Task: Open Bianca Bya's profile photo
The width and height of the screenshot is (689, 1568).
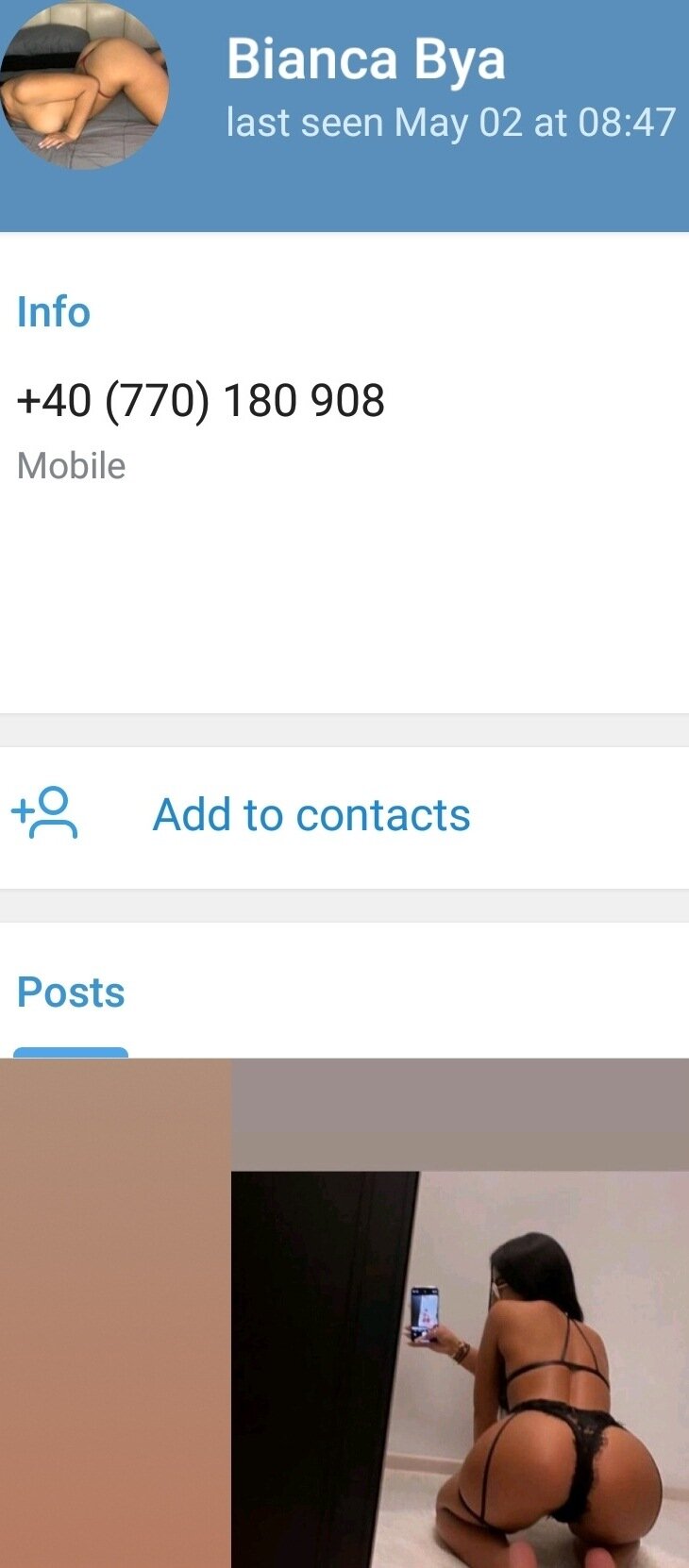Action: [83, 85]
